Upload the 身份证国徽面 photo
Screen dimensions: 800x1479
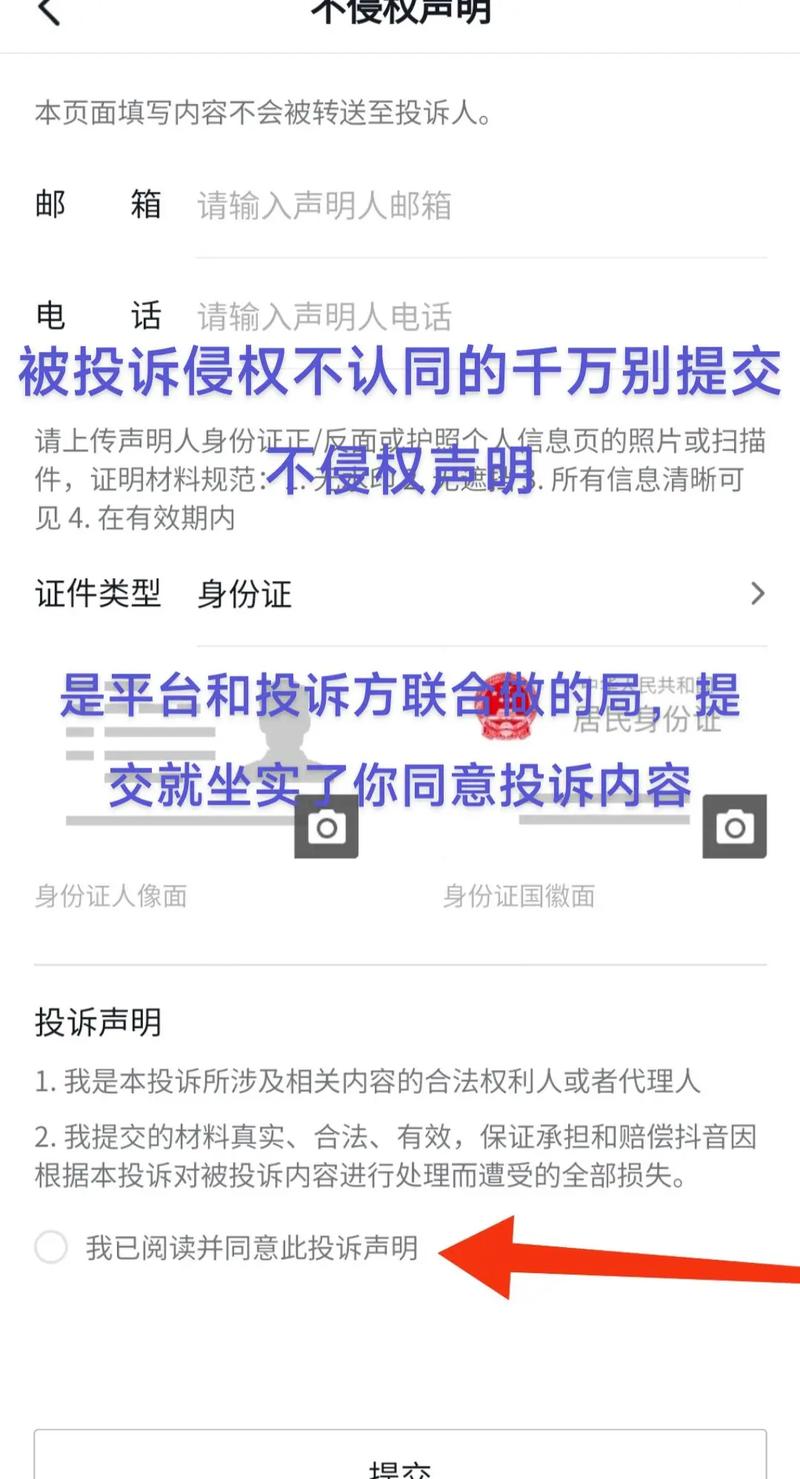[x=733, y=826]
